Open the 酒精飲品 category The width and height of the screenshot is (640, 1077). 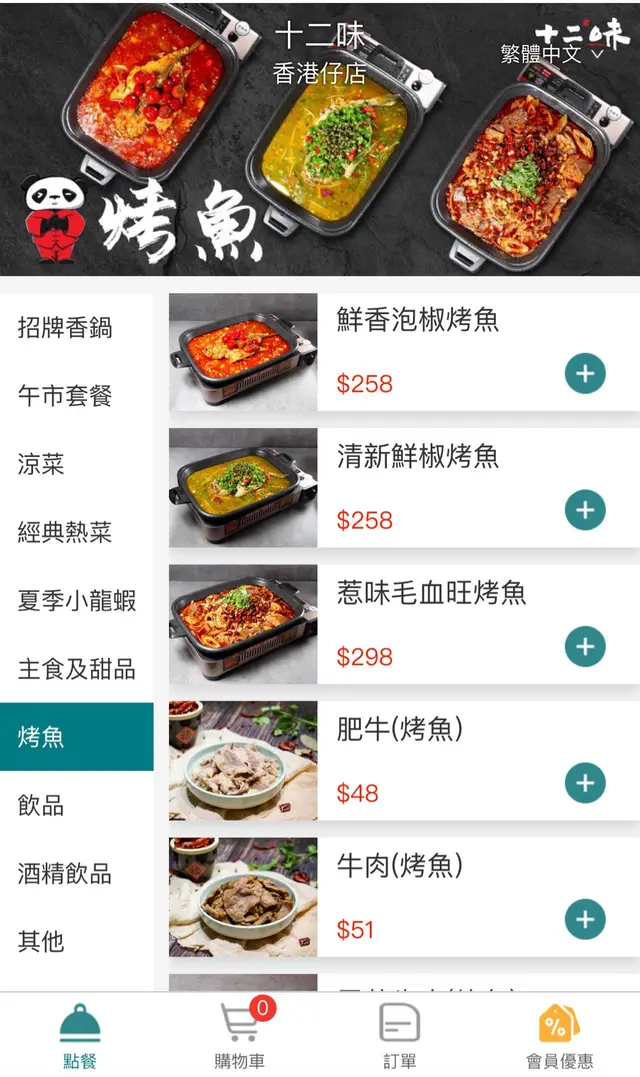click(x=65, y=873)
